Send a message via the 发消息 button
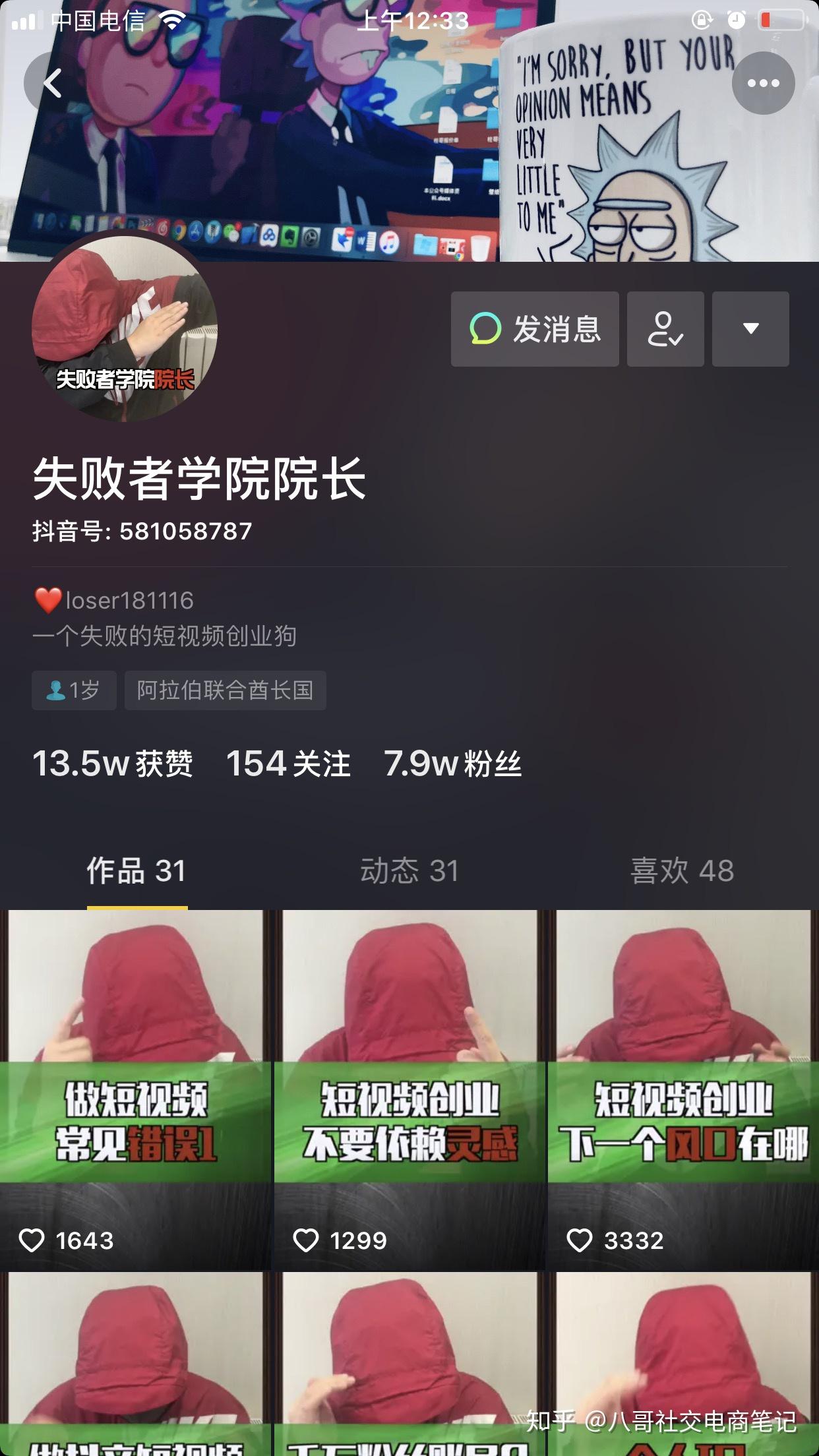819x1456 pixels. point(534,329)
